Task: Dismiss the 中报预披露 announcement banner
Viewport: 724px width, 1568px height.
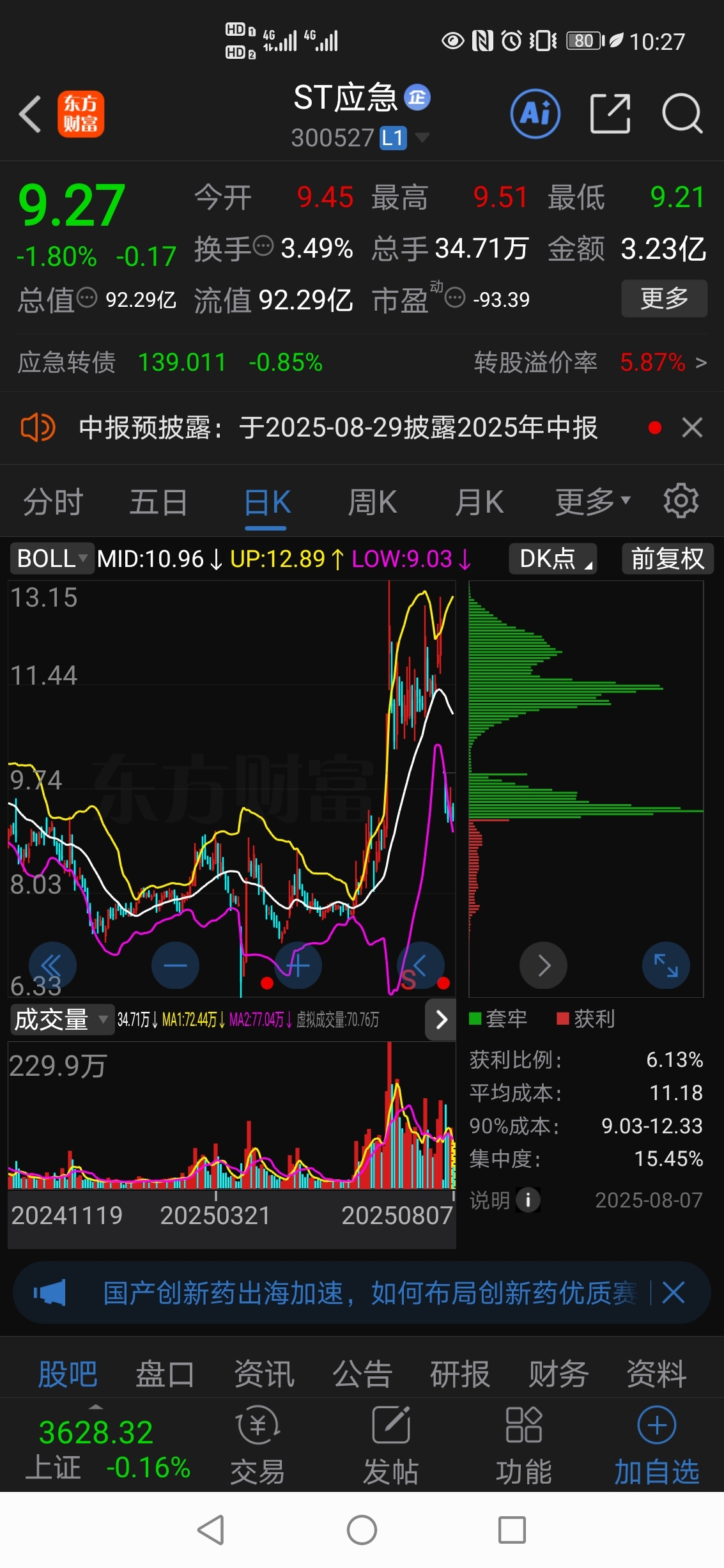Action: point(692,427)
